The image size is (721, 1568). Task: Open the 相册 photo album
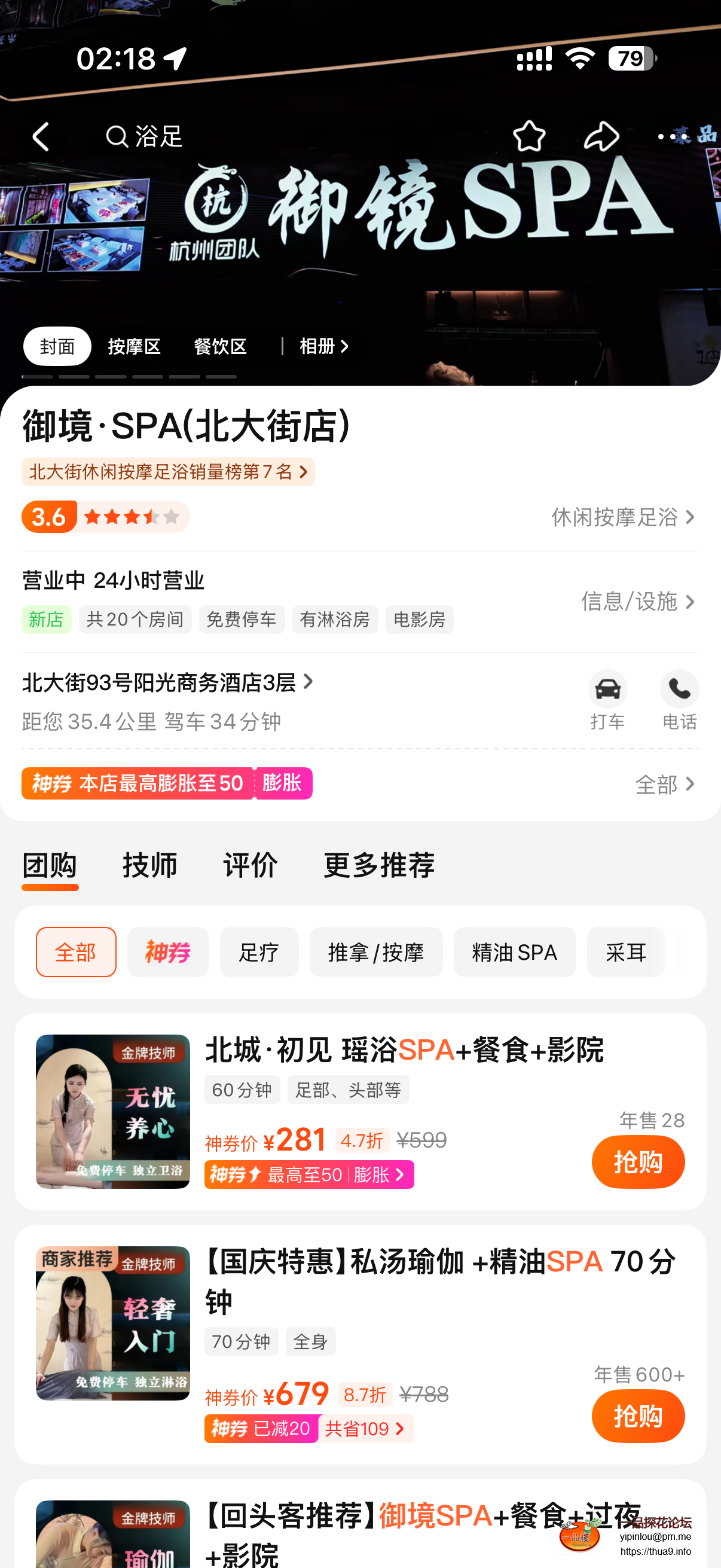click(x=323, y=346)
